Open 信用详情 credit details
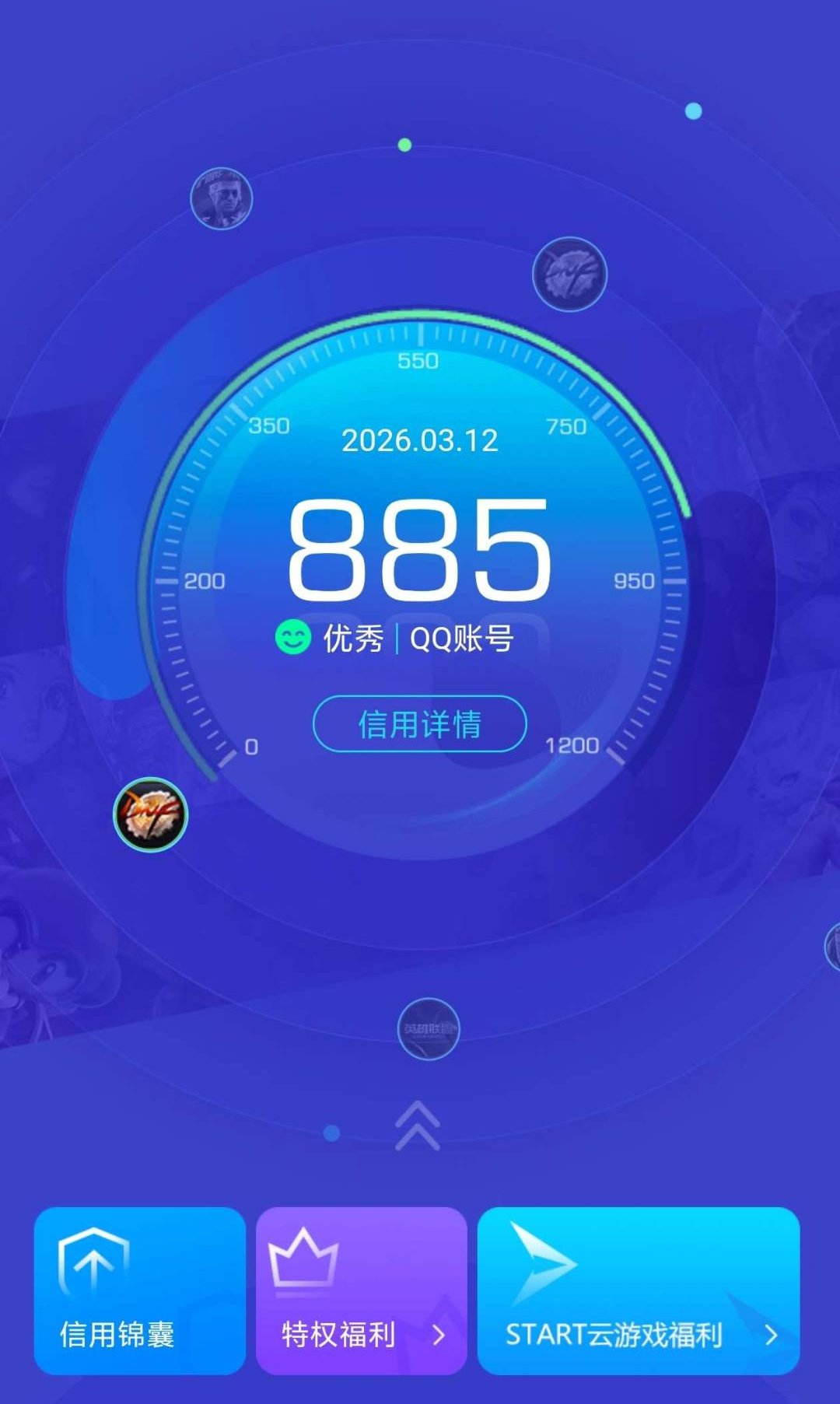The image size is (840, 1404). 419,724
